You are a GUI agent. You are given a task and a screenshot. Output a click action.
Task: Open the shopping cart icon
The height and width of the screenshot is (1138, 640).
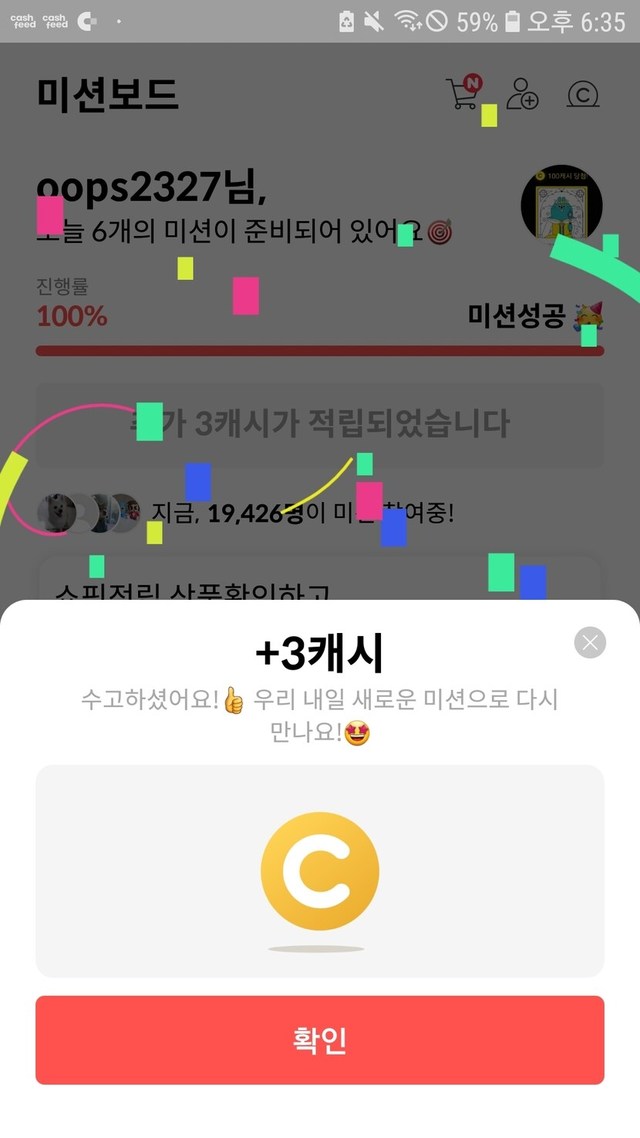tap(464, 93)
